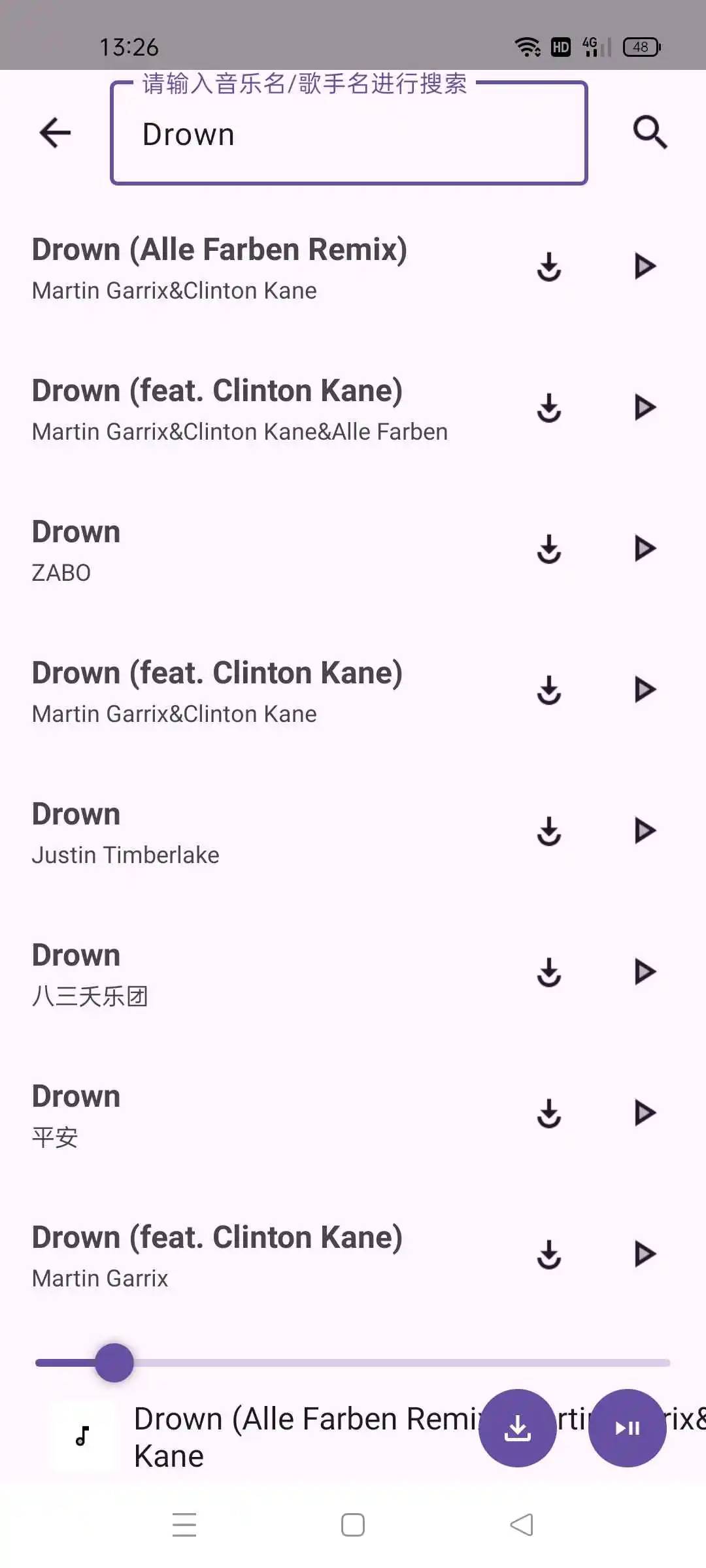This screenshot has height=1568, width=706.
Task: Tap the purple floating download button
Action: click(518, 1428)
